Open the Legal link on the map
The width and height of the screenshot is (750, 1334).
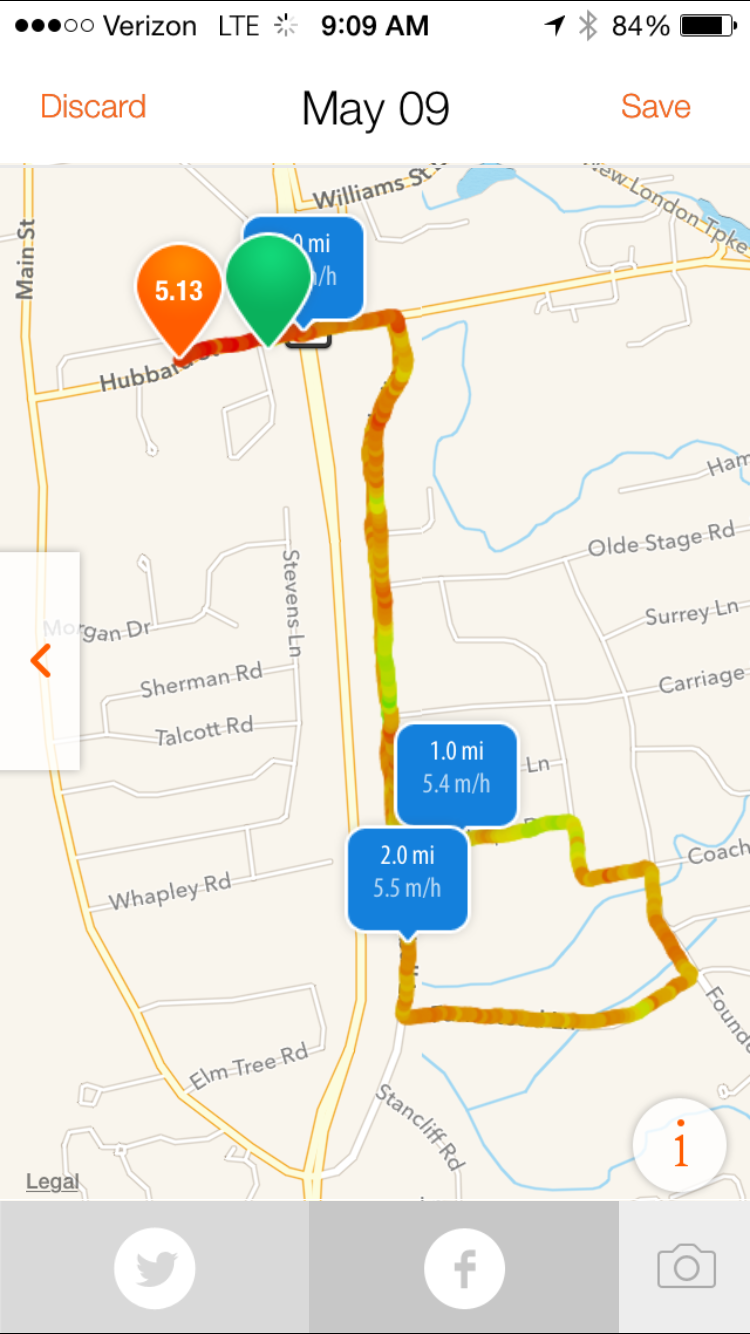click(x=52, y=1182)
